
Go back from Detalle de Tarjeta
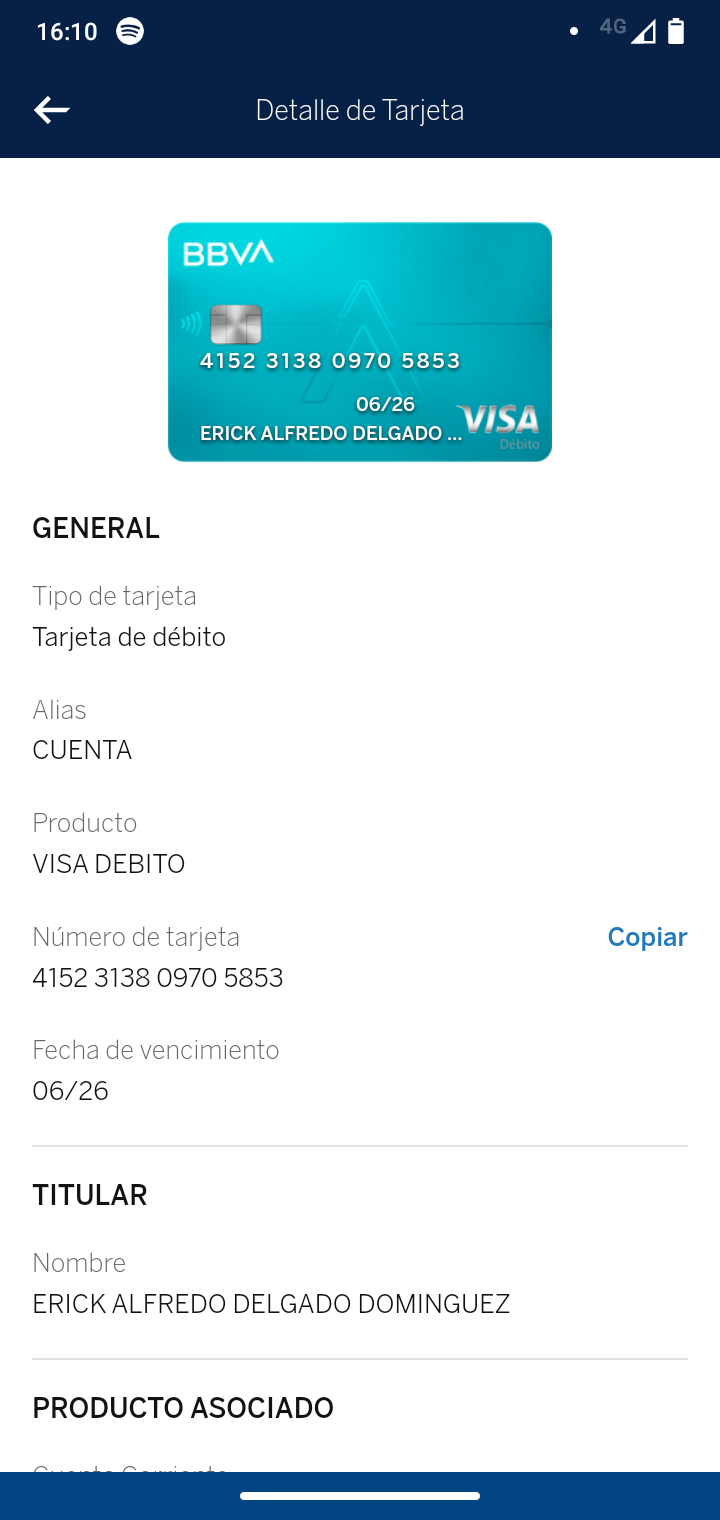tap(52, 110)
